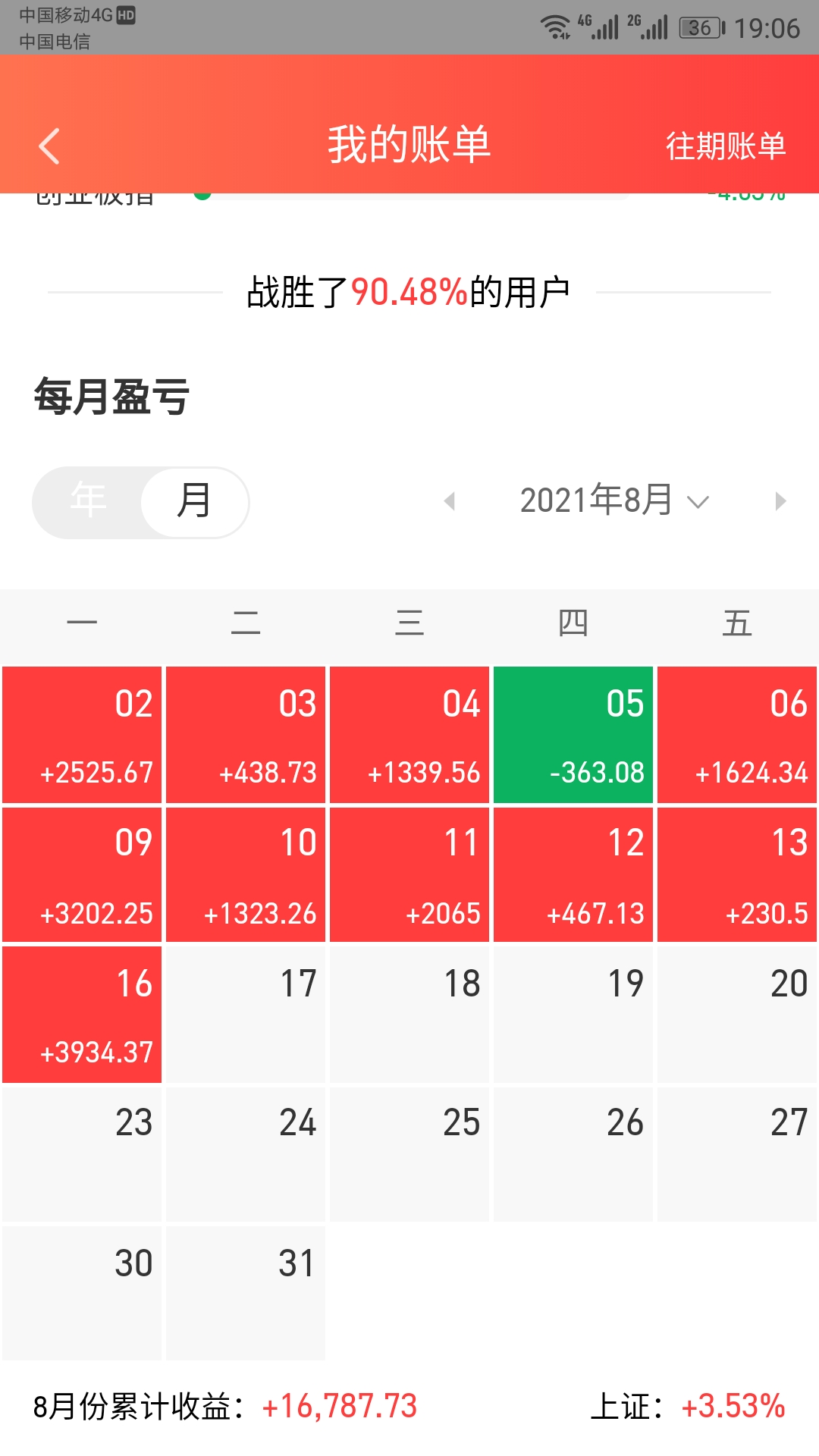The image size is (819, 1456).
Task: Go to the previous month arrow
Action: [450, 501]
